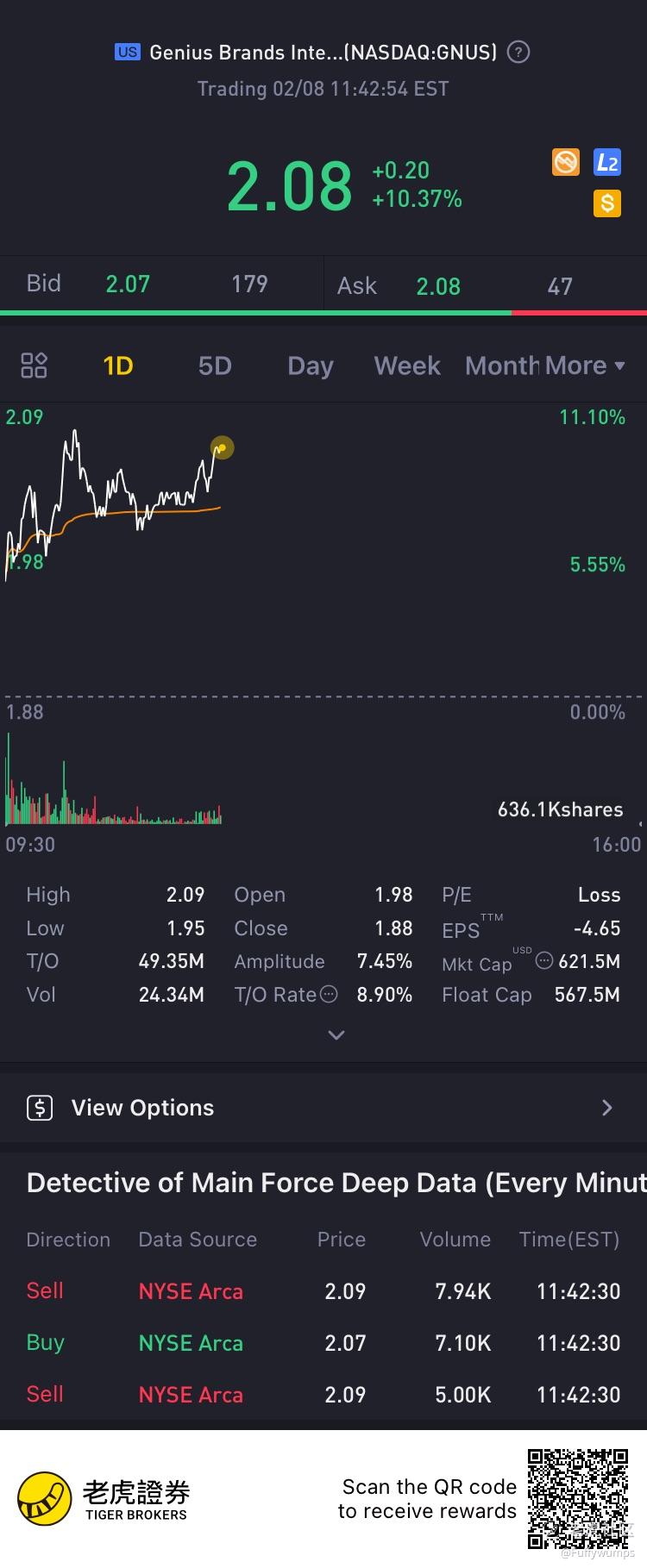Open the More timeframes dropdown
647x1568 pixels.
point(584,365)
